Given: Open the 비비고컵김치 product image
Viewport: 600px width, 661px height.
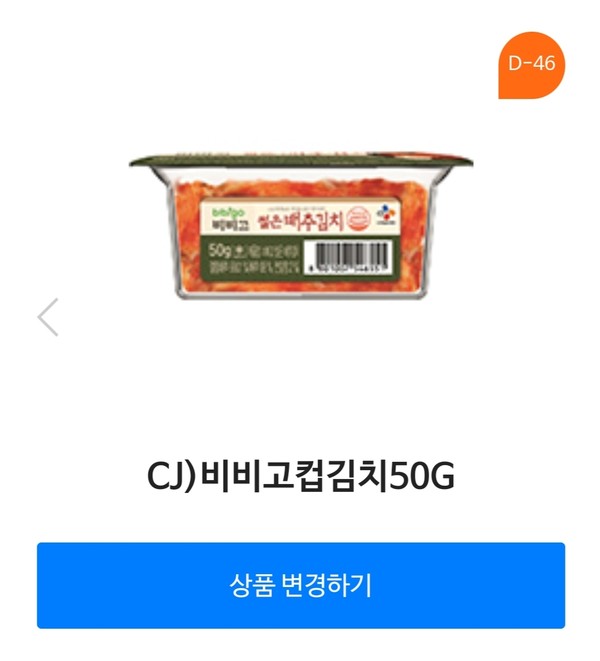Looking at the screenshot, I should coord(300,225).
